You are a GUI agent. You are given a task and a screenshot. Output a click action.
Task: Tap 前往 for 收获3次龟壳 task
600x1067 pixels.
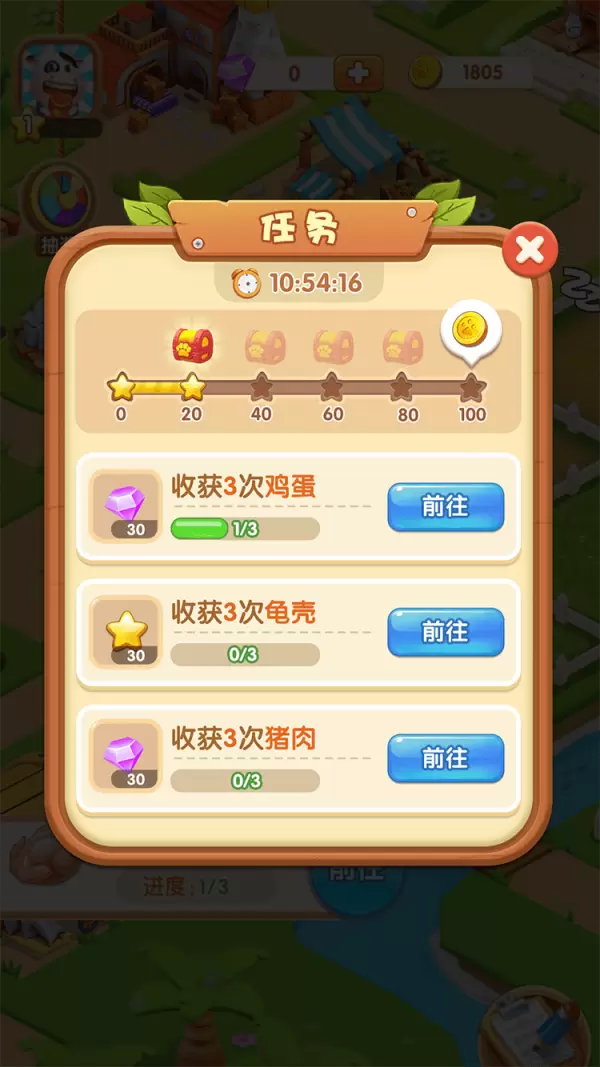(445, 632)
